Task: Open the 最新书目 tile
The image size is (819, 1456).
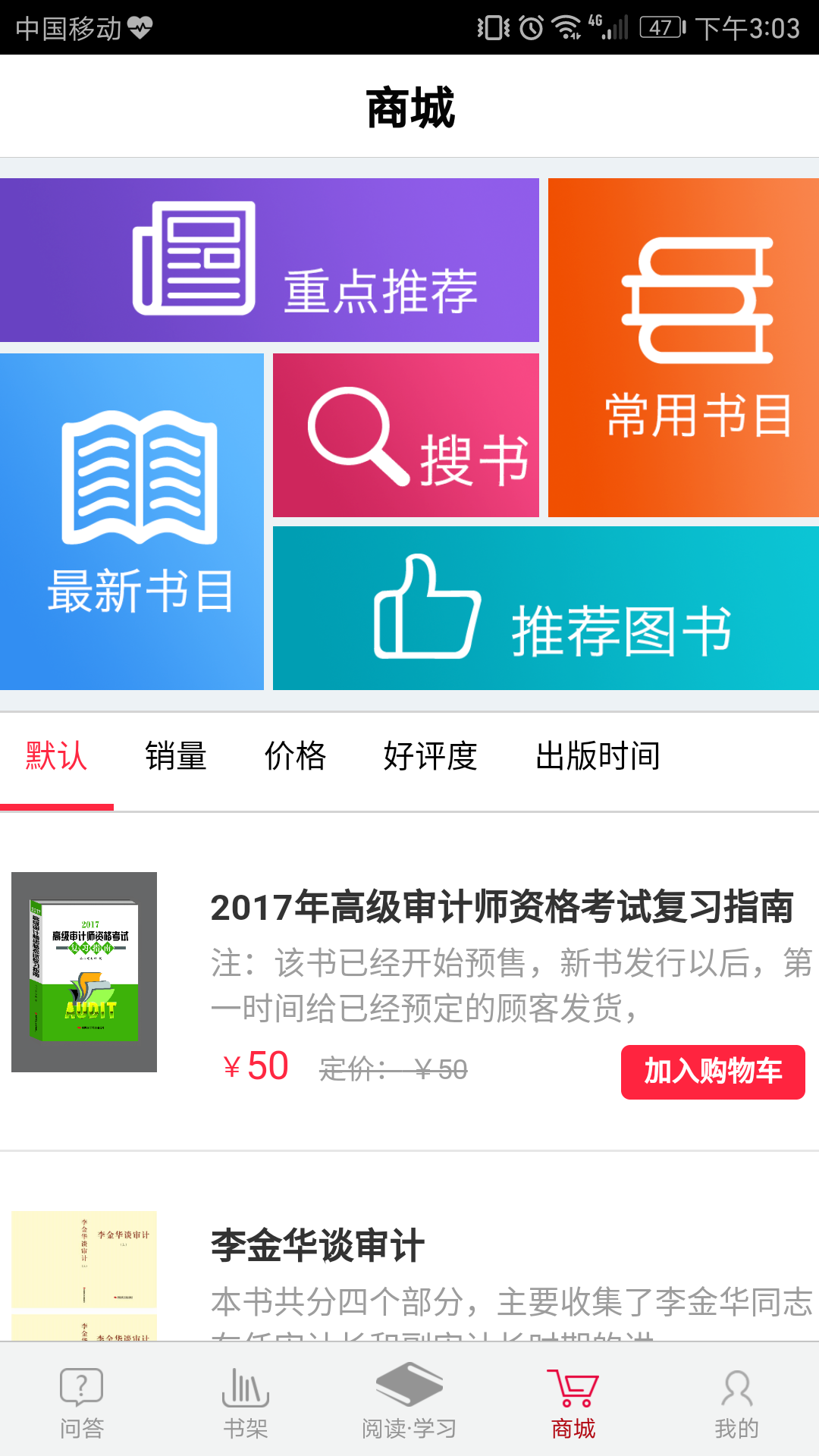Action: 132,522
